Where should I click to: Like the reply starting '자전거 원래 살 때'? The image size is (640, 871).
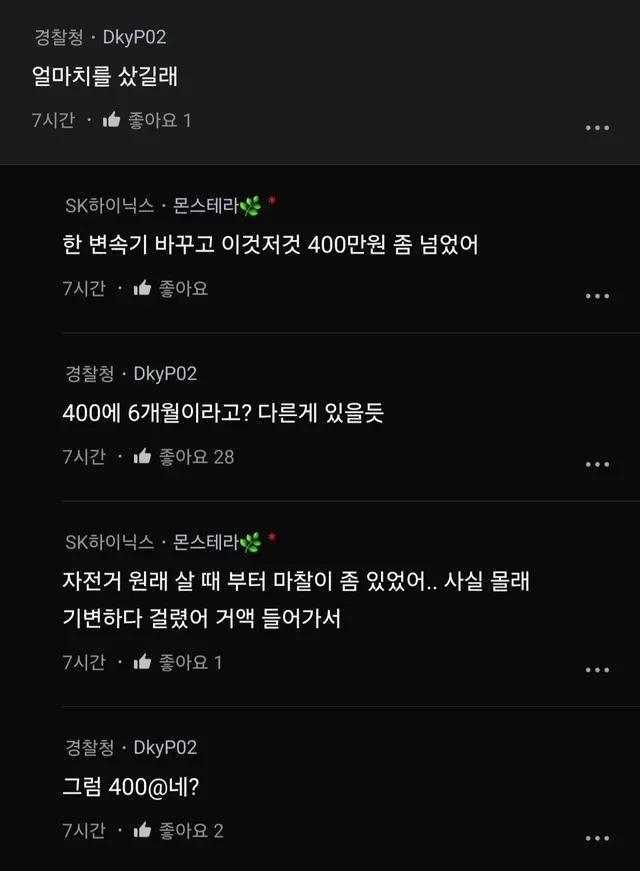[x=143, y=662]
